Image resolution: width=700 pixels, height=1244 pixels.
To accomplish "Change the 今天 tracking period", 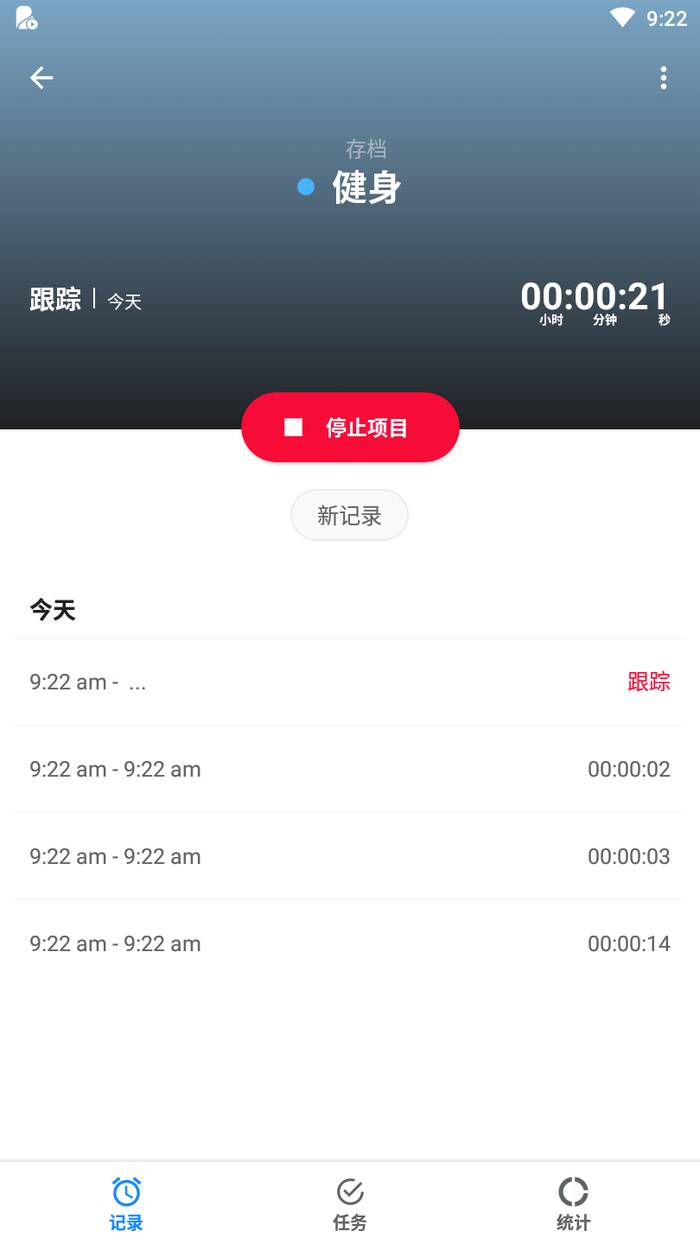I will 125,301.
